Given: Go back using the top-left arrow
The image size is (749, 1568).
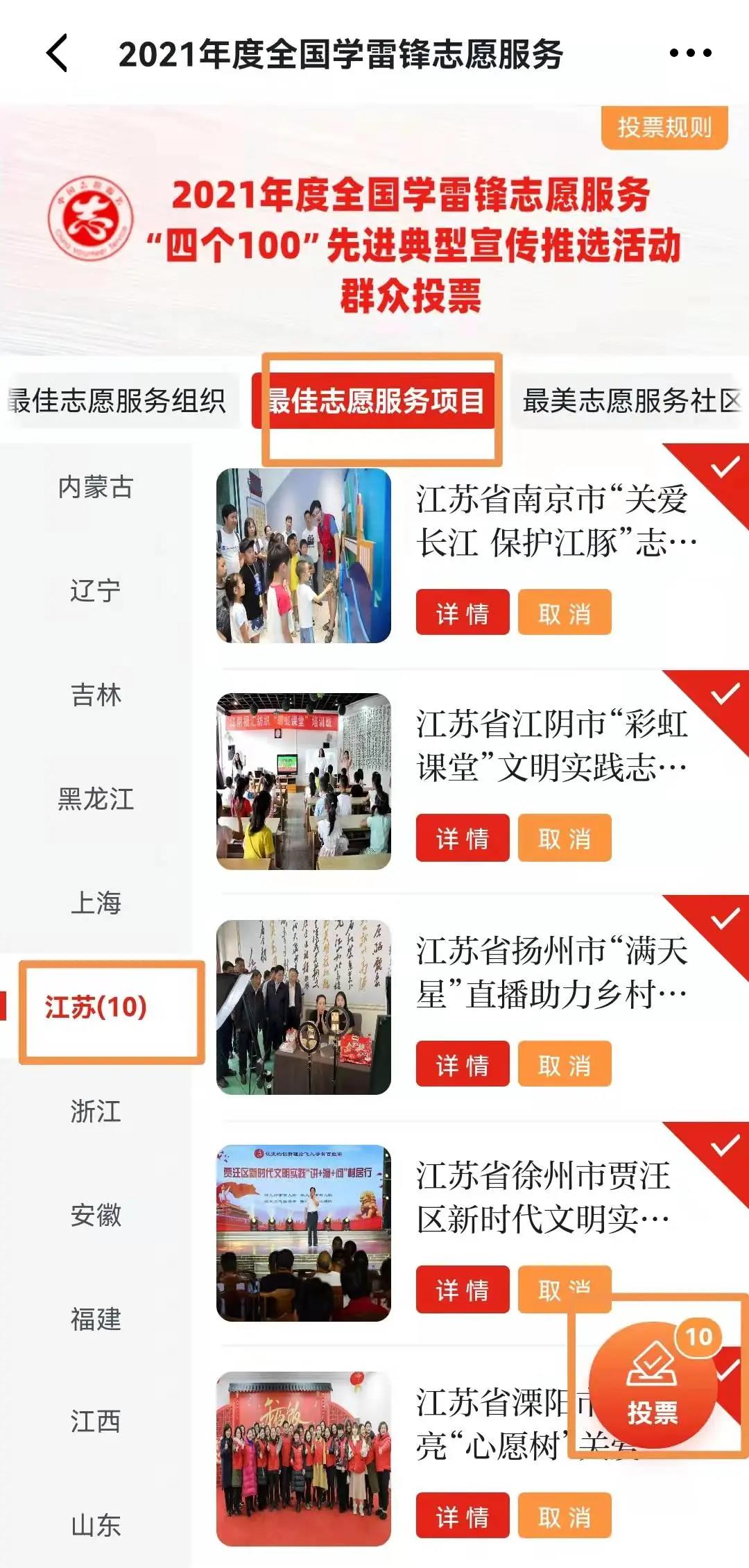Looking at the screenshot, I should click(57, 53).
